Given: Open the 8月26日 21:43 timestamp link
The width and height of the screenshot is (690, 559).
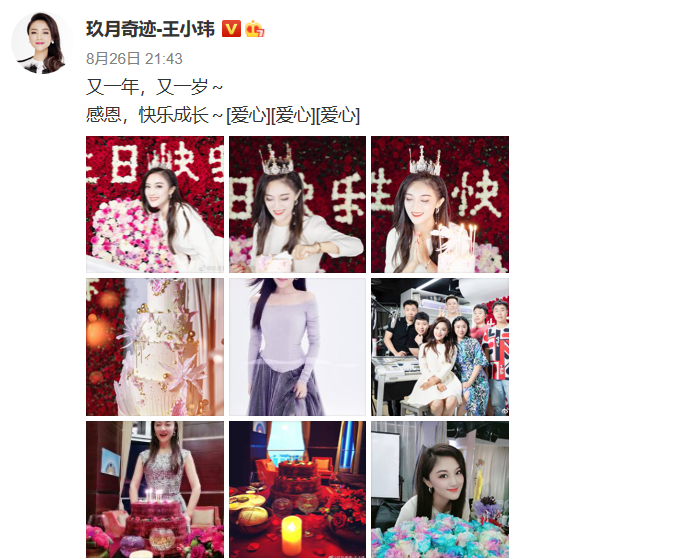Looking at the screenshot, I should click(134, 59).
